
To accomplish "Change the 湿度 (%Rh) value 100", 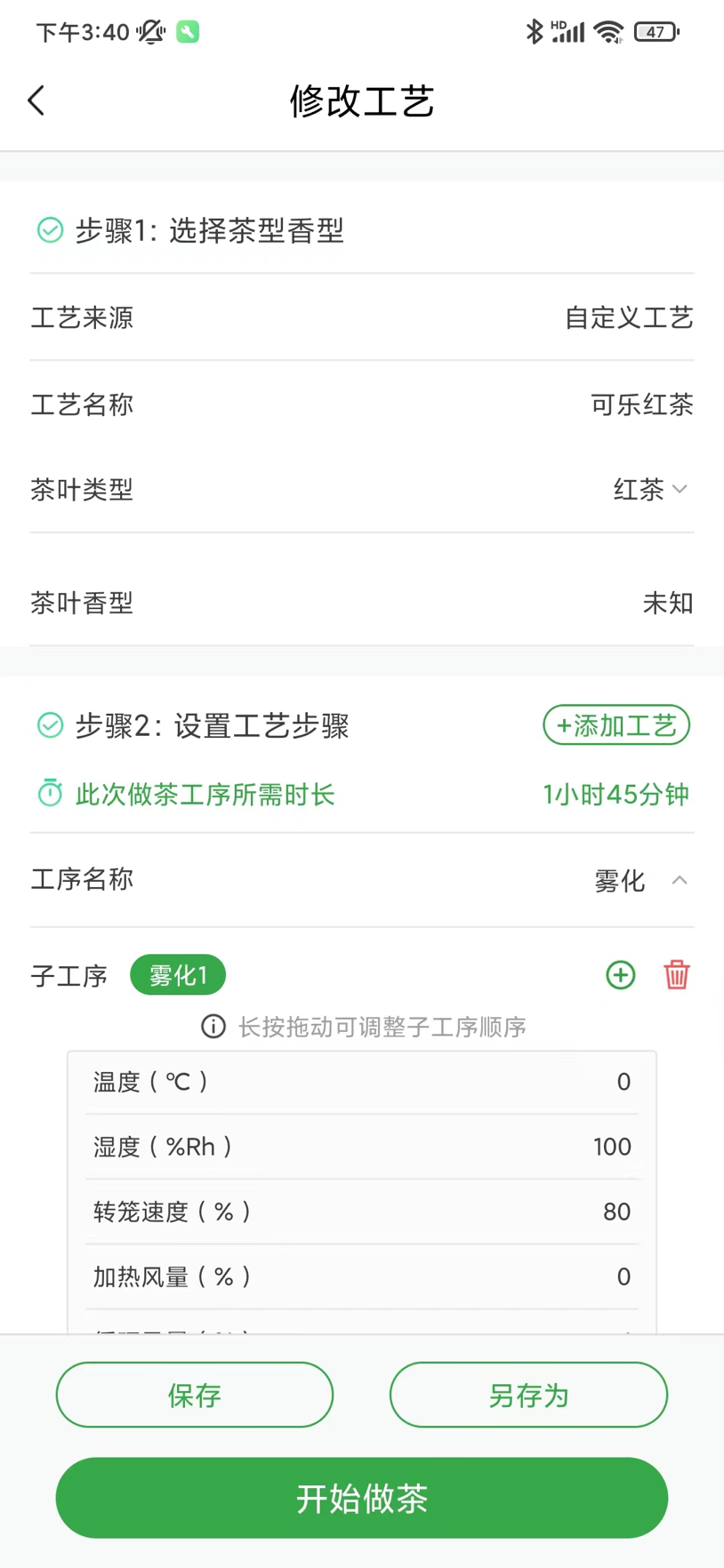I will tap(612, 1147).
